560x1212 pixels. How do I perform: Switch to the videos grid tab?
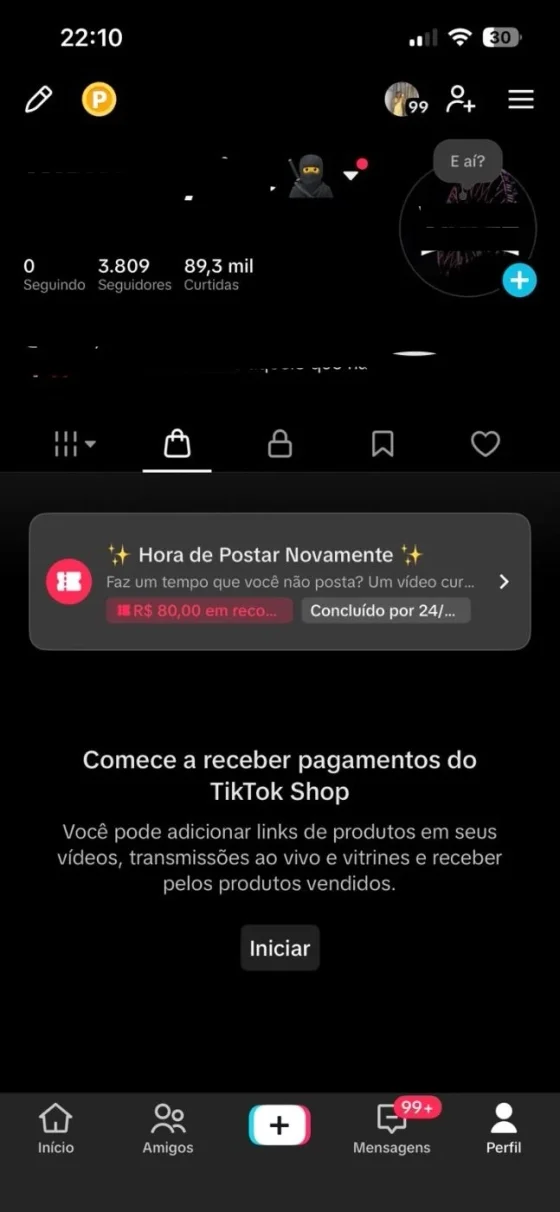point(74,444)
